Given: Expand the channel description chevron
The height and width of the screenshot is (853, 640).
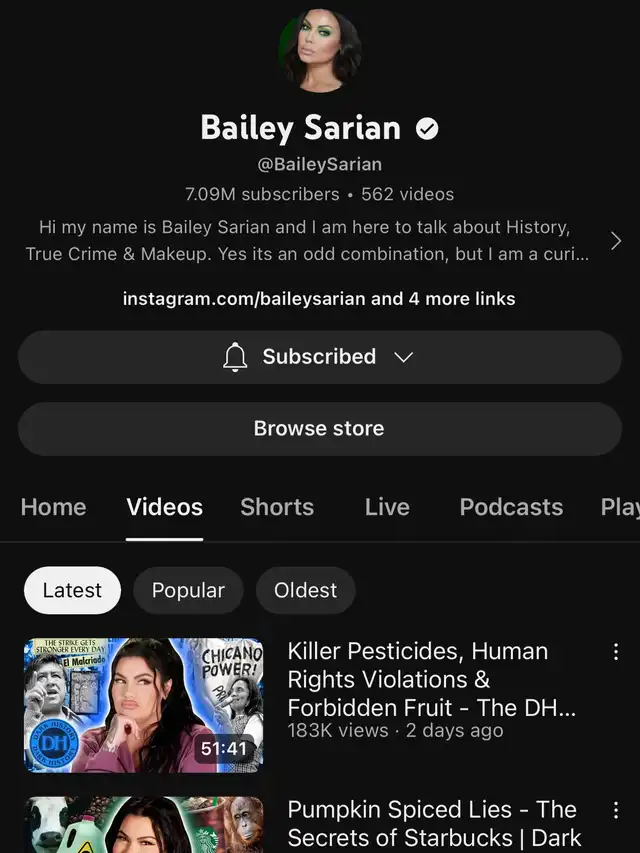Looking at the screenshot, I should [x=615, y=241].
